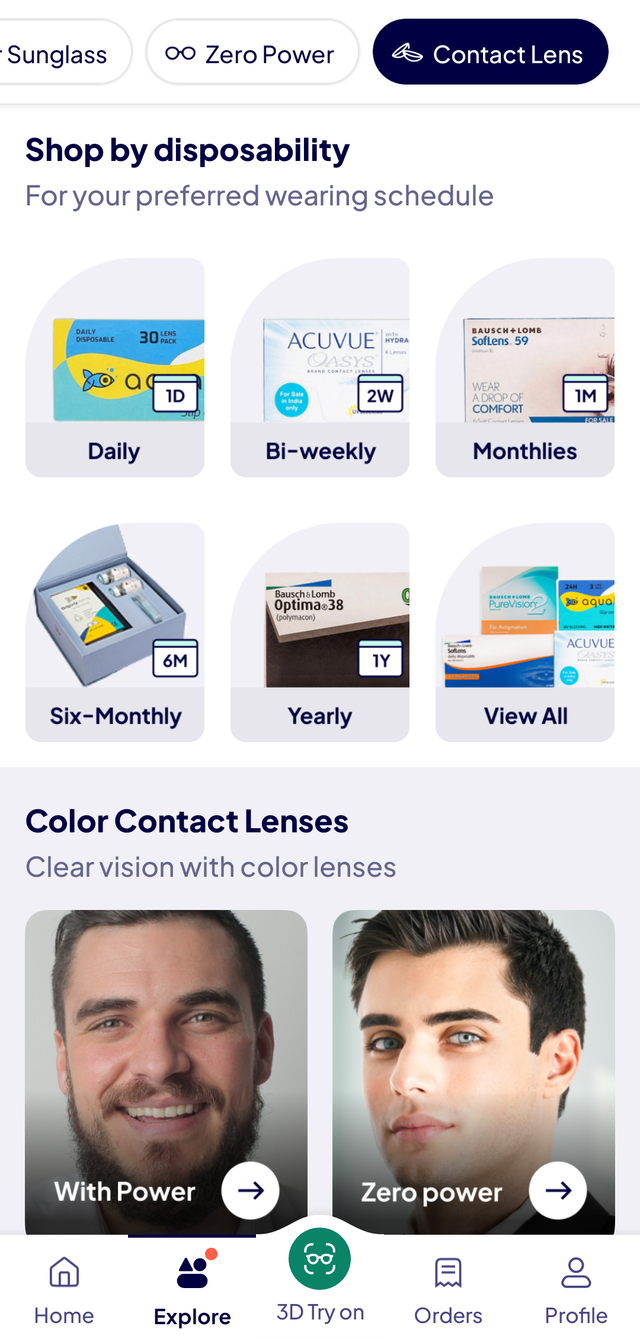
Task: View Six-Monthly contact lenses
Action: tap(115, 632)
